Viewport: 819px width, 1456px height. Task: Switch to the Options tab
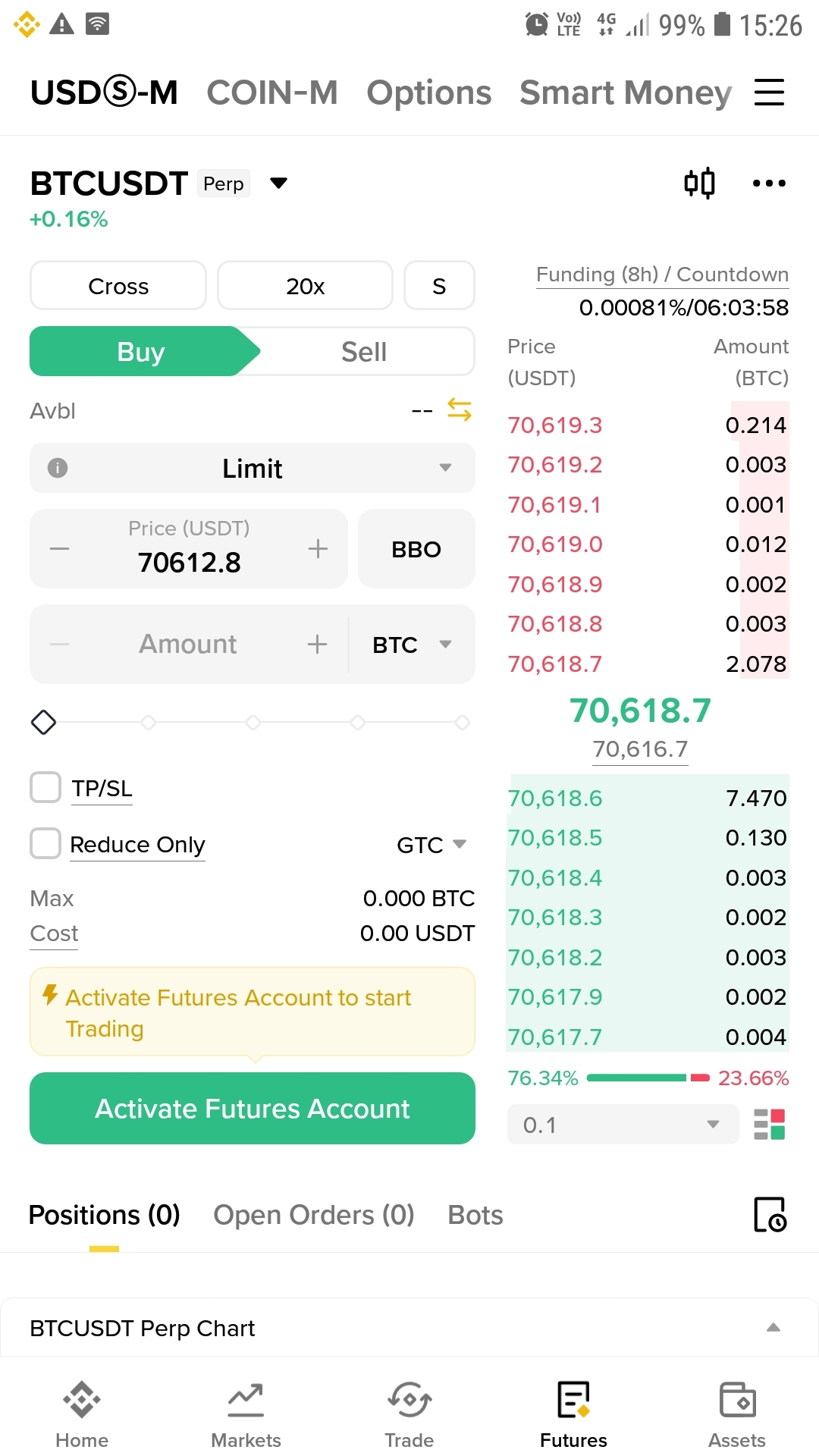tap(428, 93)
